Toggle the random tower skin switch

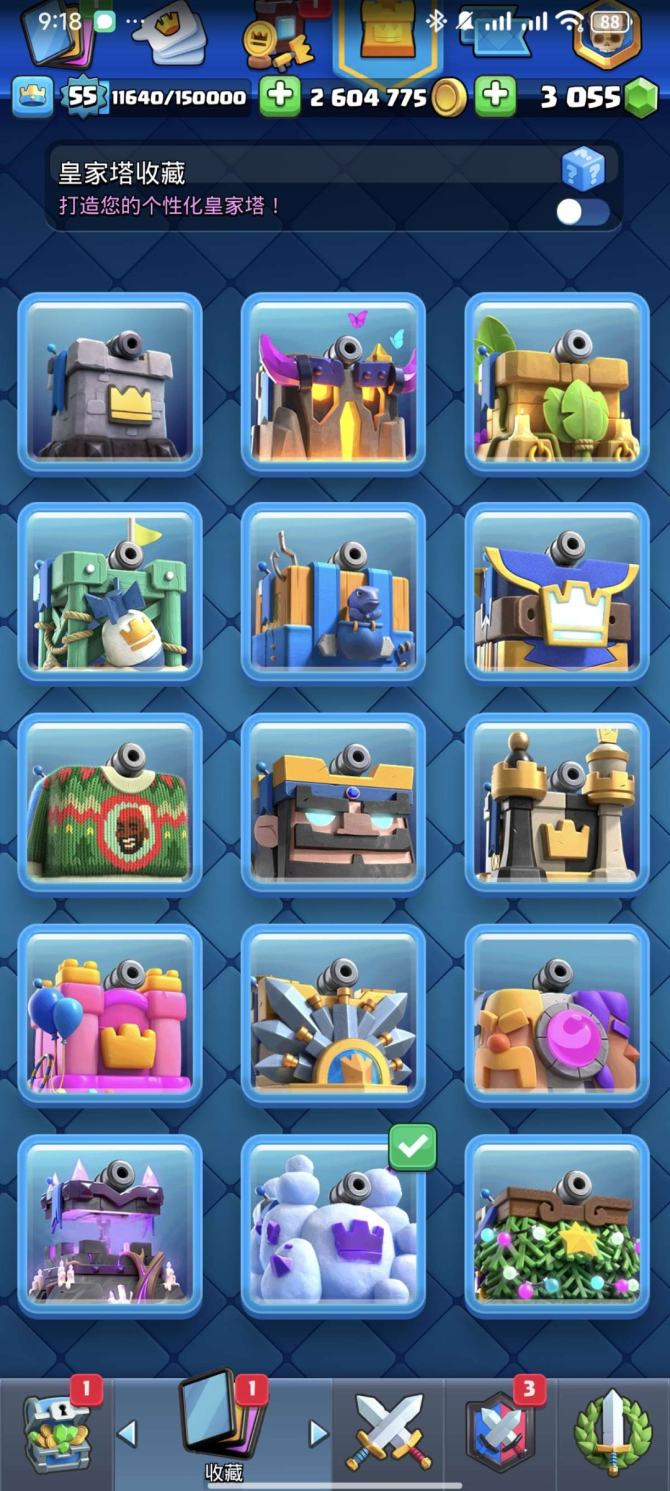coord(582,211)
